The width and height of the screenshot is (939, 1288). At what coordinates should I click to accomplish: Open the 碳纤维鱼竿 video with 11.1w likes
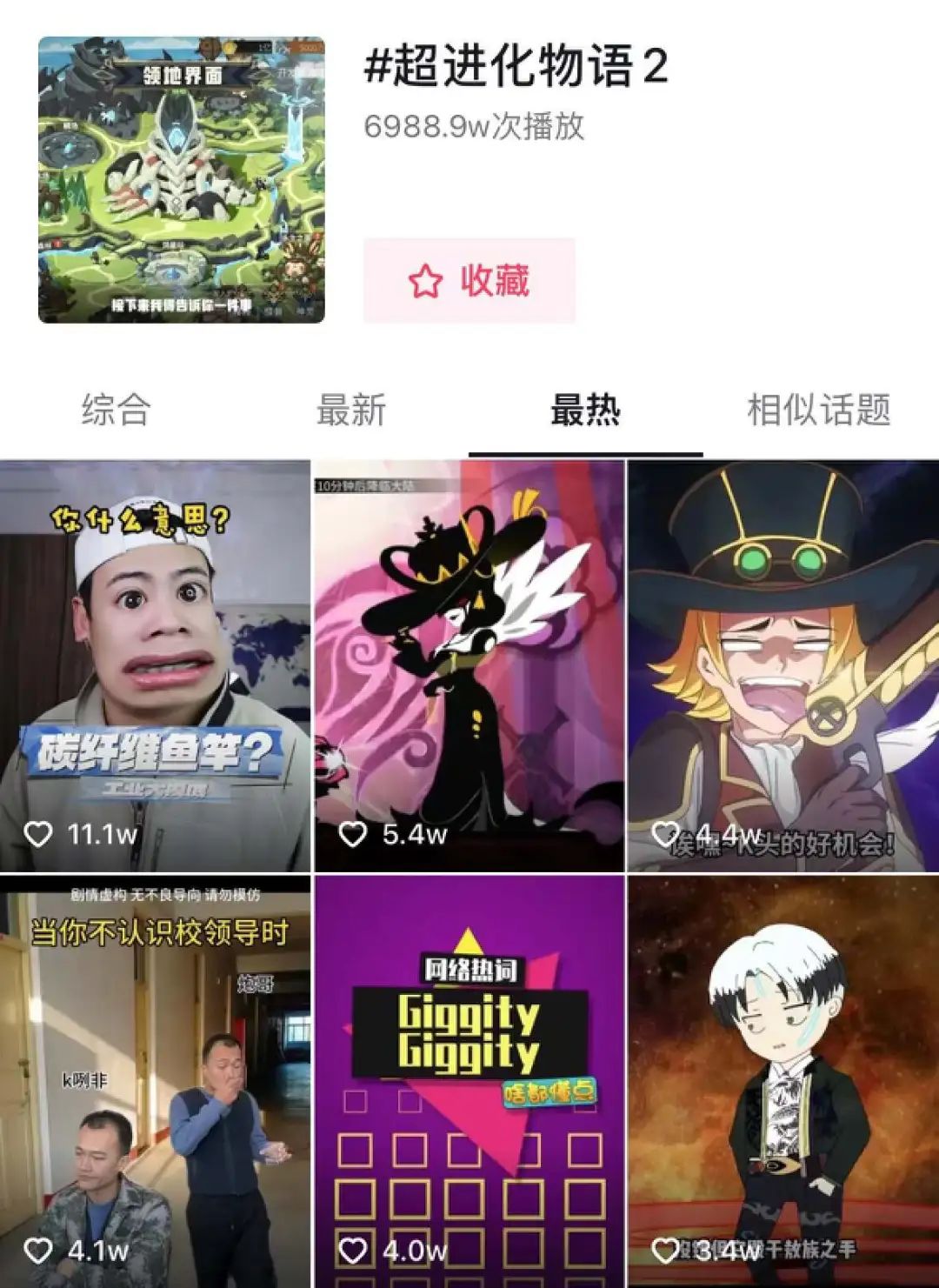click(155, 666)
